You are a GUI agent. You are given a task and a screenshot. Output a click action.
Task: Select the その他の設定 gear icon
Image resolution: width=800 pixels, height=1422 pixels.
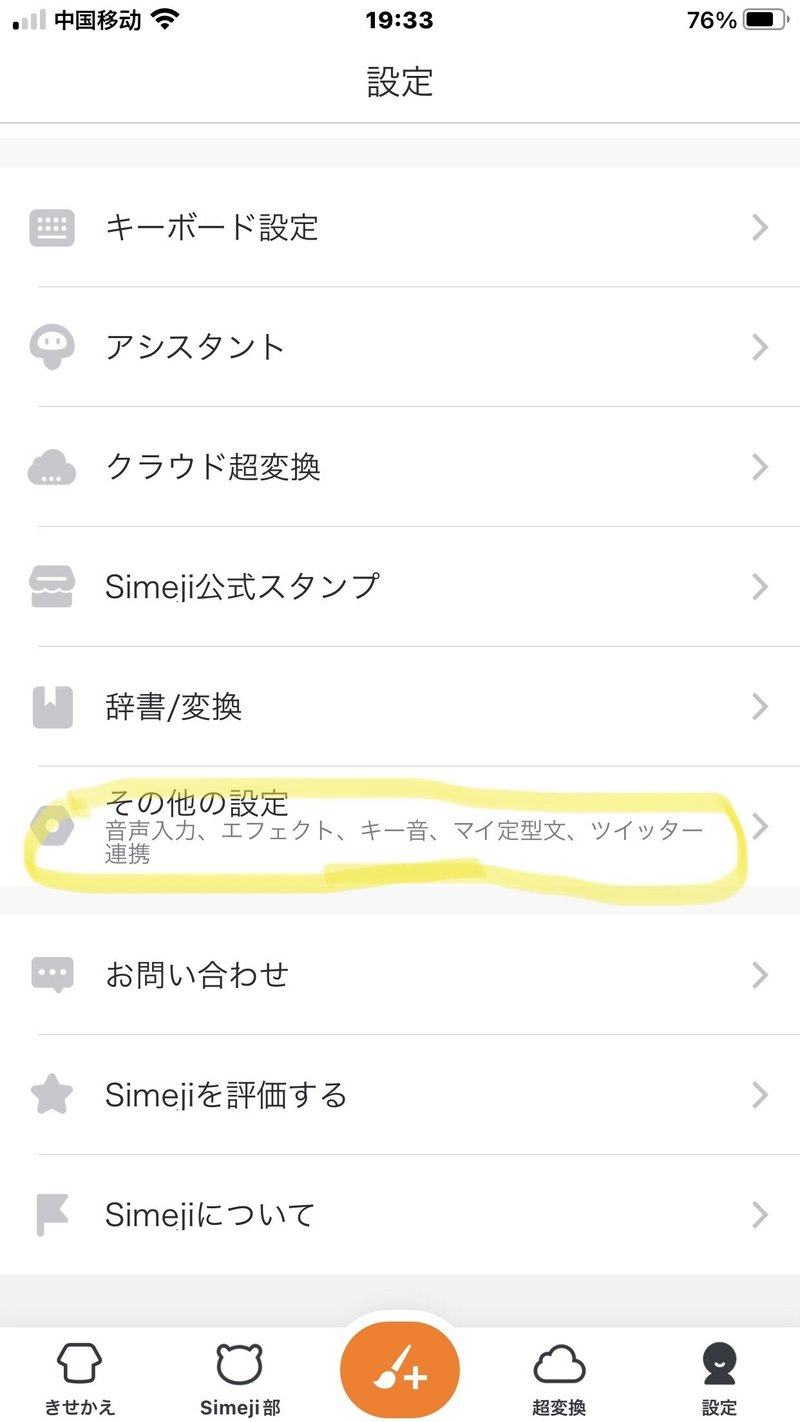point(52,827)
